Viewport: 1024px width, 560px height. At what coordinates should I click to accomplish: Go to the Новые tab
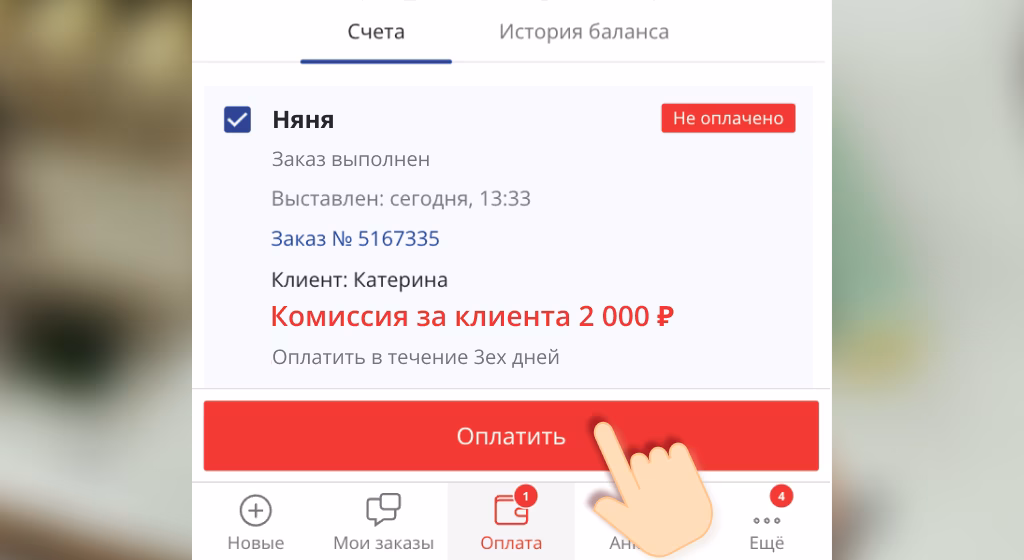point(256,524)
